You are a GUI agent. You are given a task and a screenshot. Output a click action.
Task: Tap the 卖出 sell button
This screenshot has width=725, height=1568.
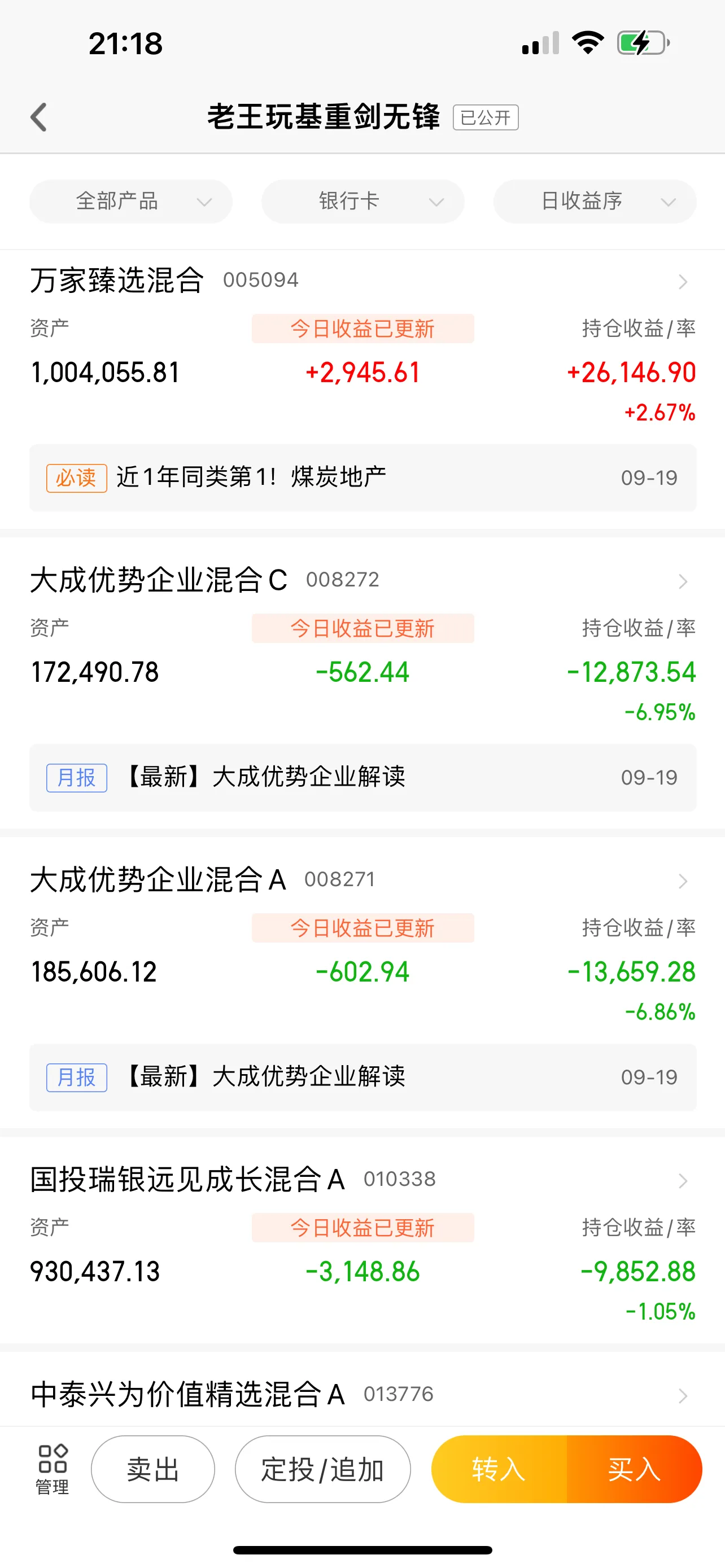point(153,1469)
